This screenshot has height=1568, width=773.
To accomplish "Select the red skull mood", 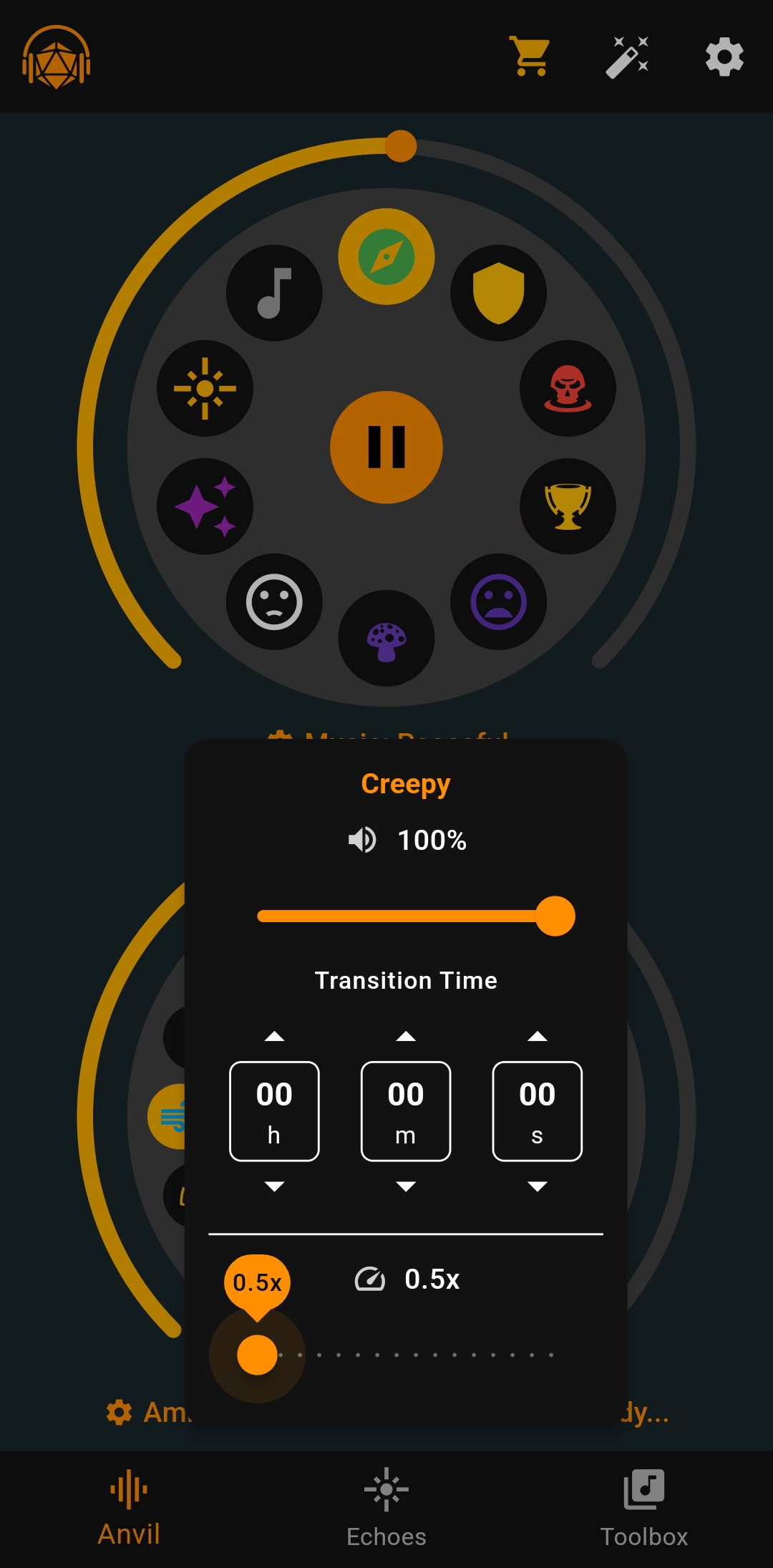I will click(x=568, y=388).
